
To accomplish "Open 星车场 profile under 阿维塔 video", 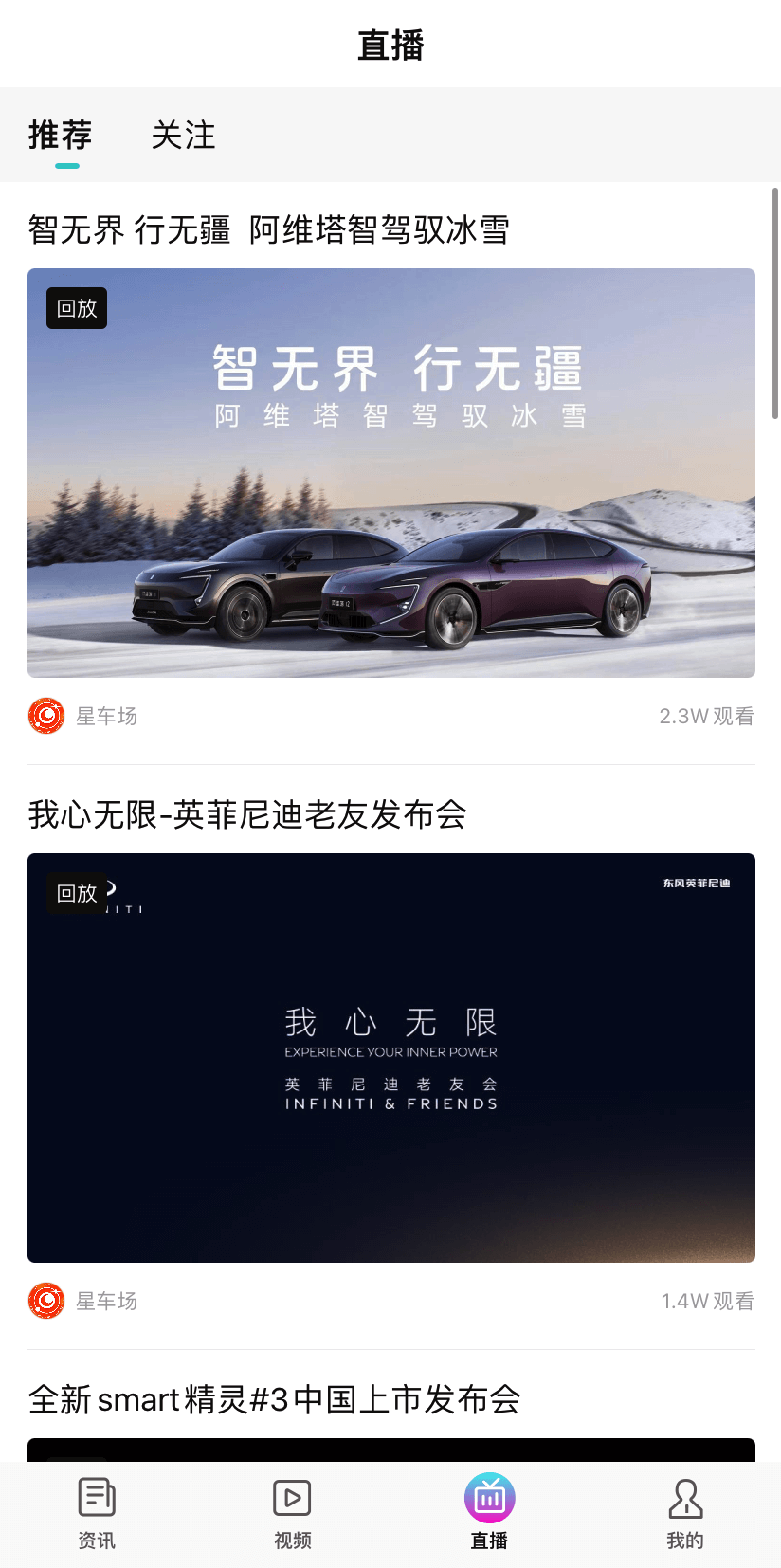I will pos(83,716).
